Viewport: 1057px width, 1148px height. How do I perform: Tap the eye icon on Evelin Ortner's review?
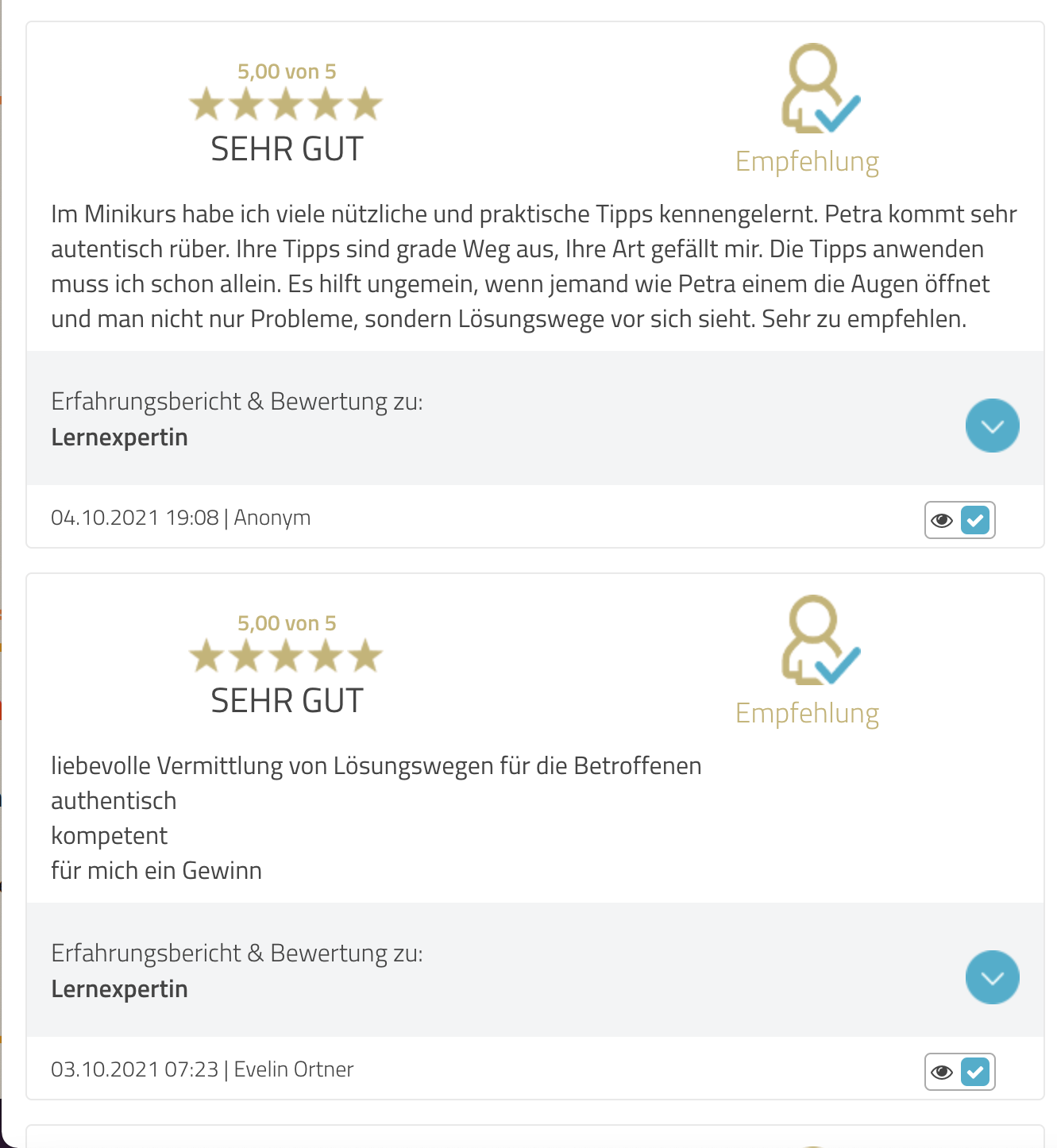942,1073
